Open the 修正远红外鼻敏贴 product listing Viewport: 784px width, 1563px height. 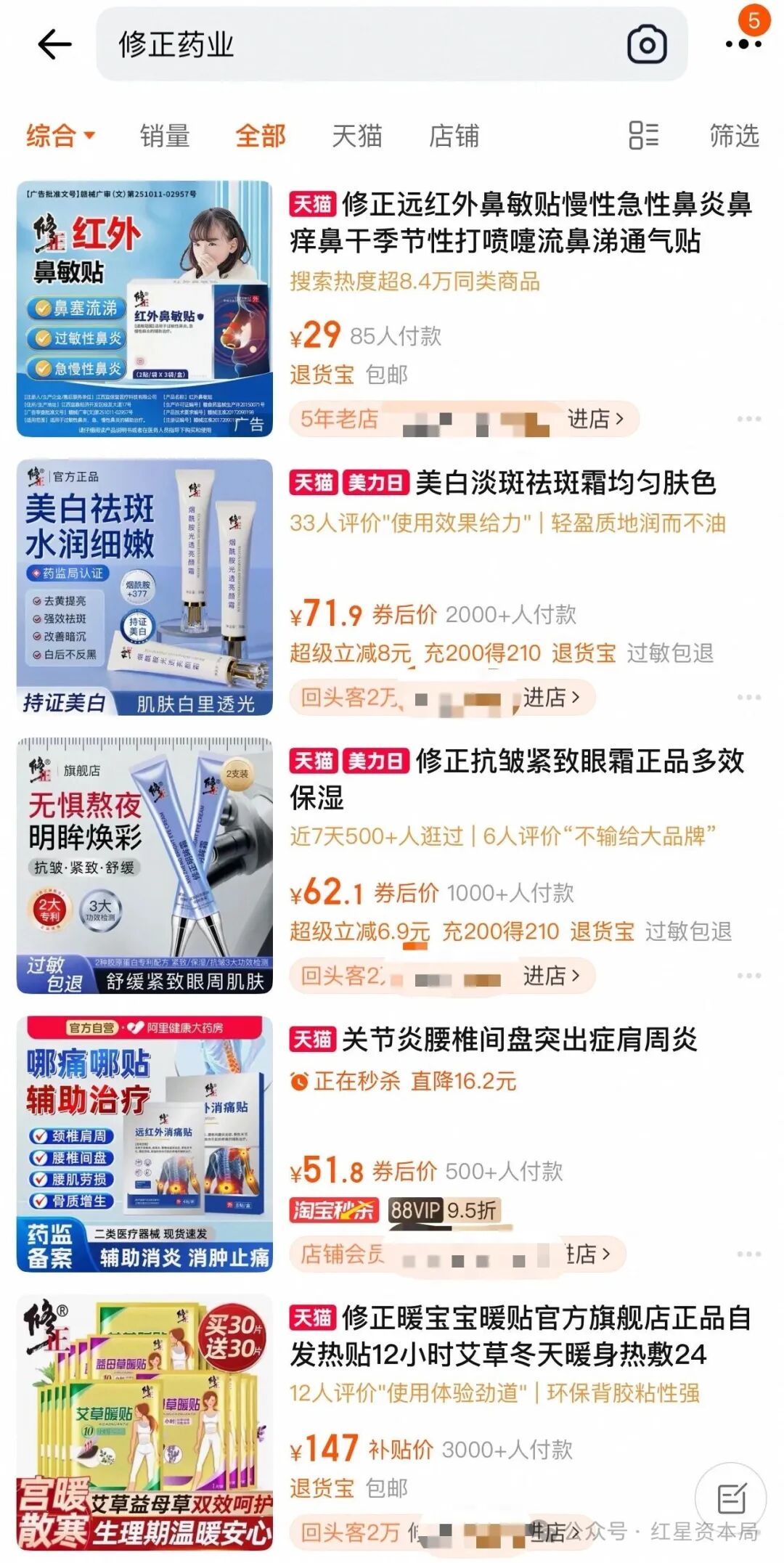click(x=520, y=222)
